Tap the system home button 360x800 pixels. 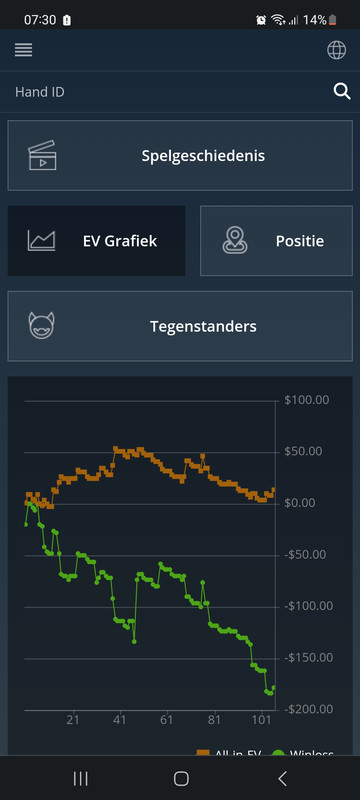coord(181,778)
